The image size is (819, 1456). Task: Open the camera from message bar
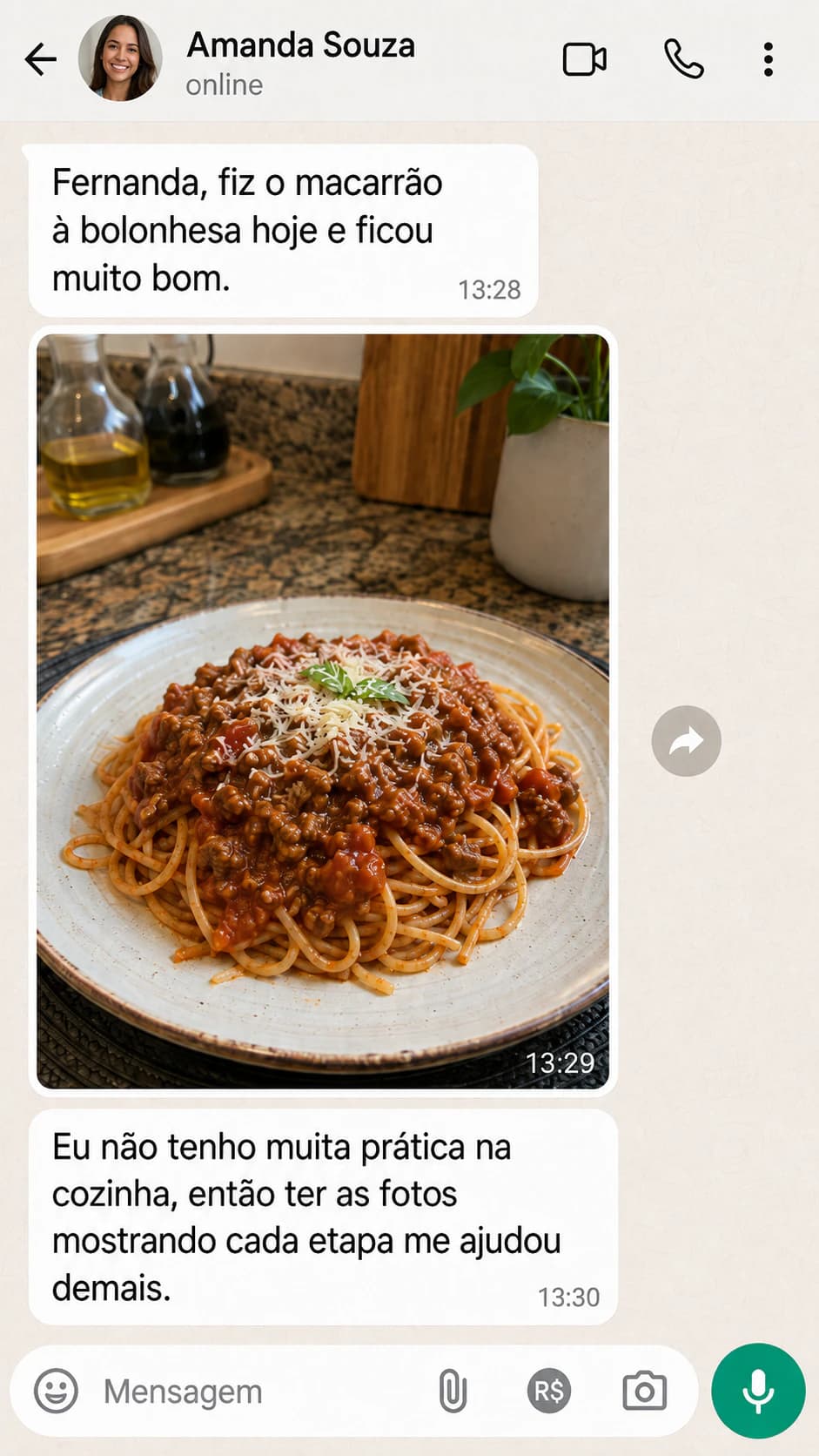[644, 1391]
